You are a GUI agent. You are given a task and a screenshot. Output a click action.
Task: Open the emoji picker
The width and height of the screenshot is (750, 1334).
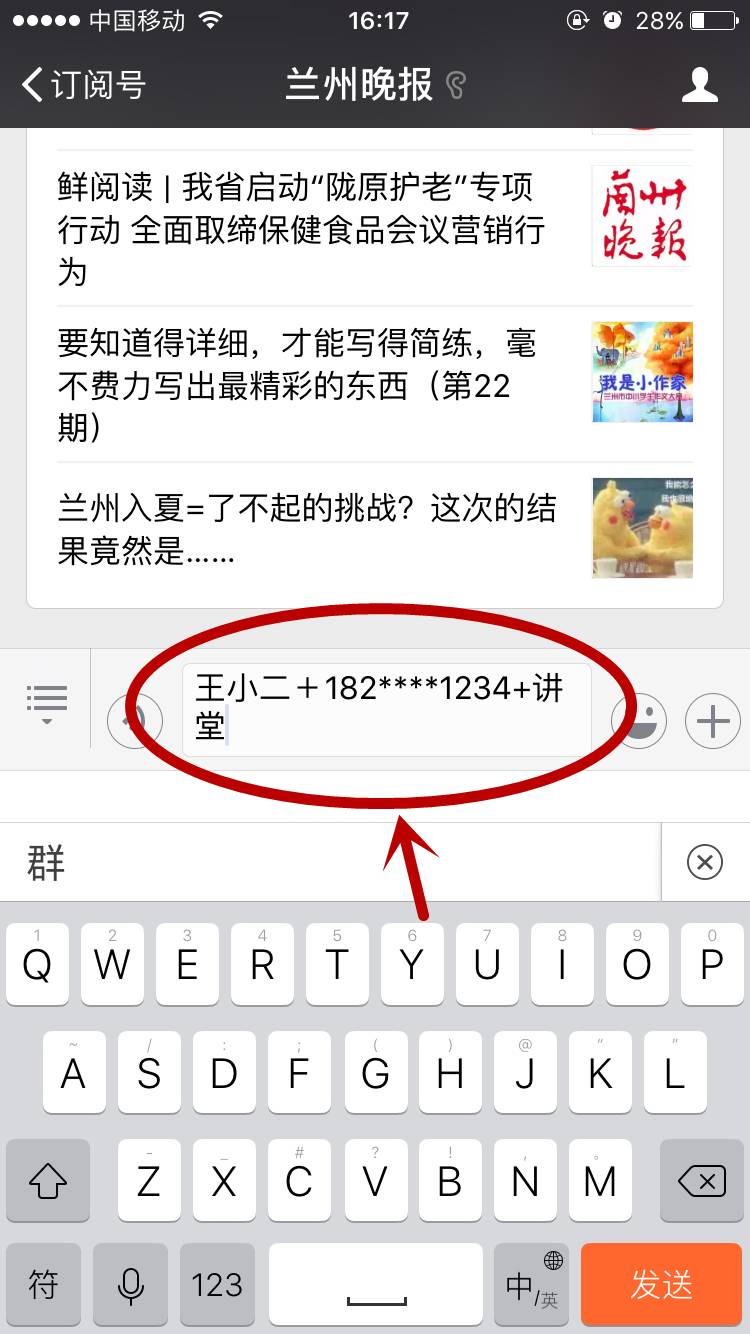click(x=639, y=721)
